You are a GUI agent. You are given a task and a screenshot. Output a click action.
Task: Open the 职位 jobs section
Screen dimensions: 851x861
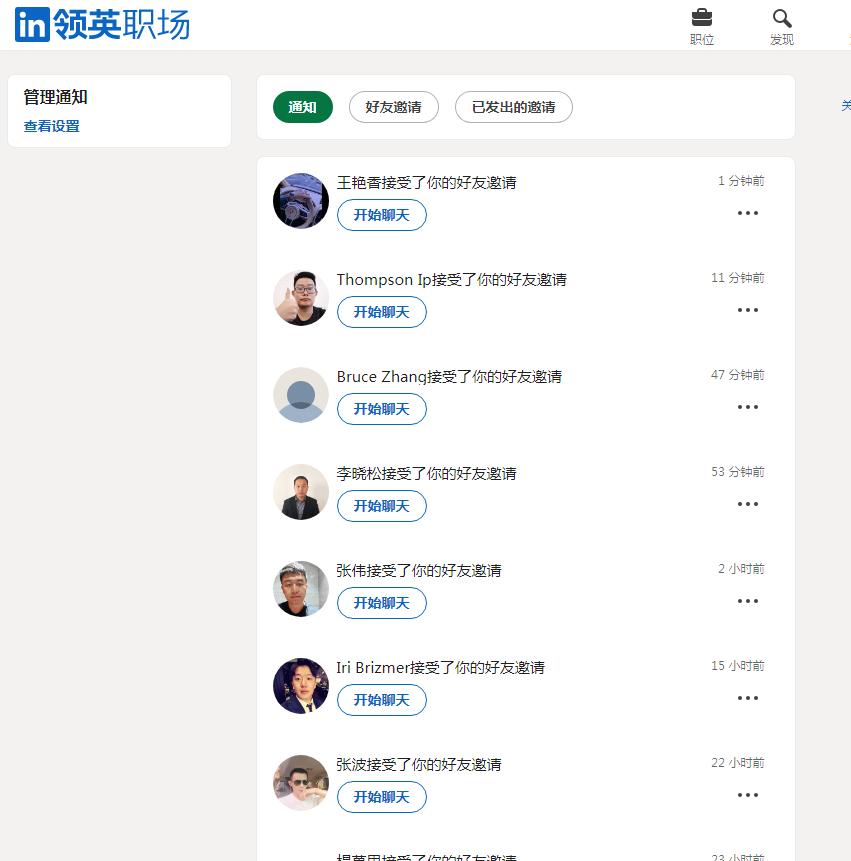tap(702, 27)
